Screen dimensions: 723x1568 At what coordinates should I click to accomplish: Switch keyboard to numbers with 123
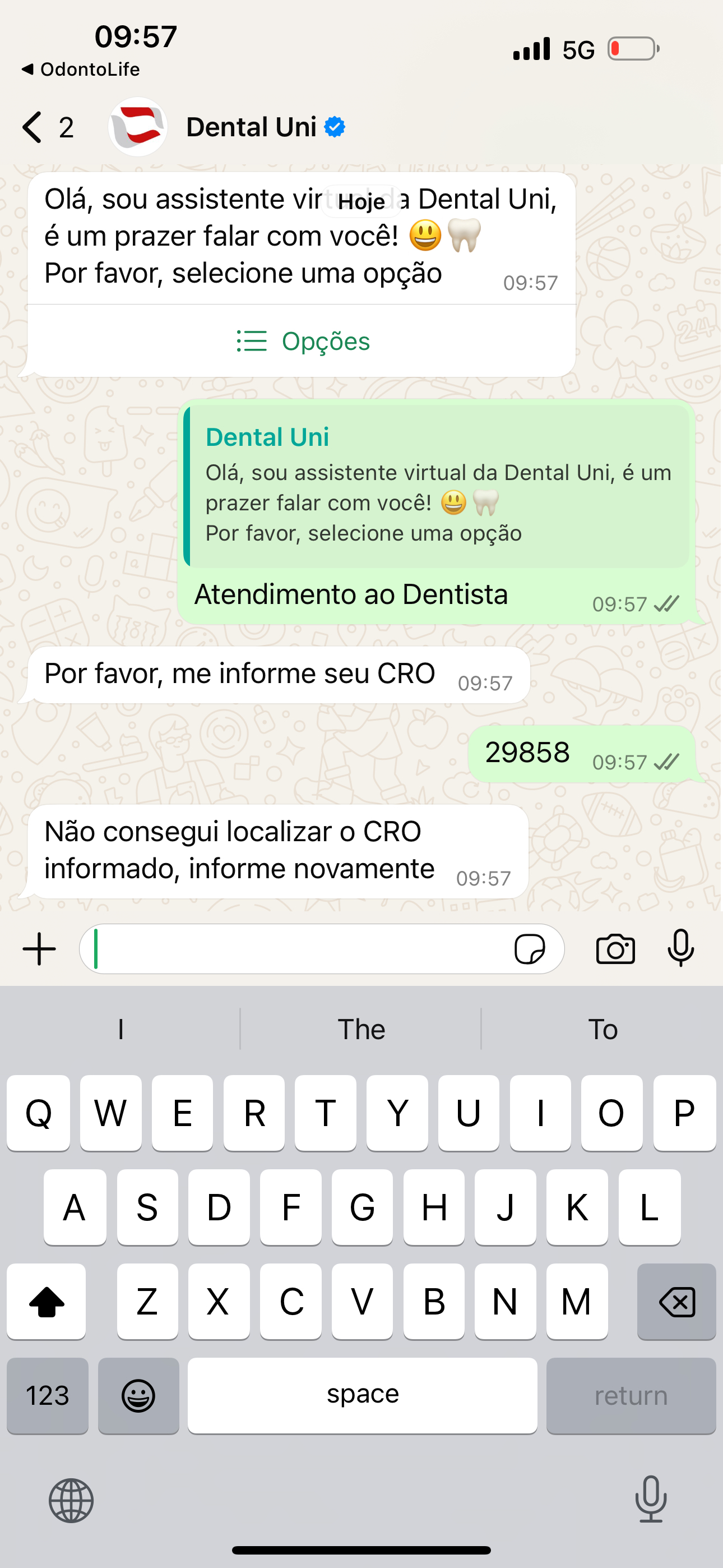point(48,1395)
